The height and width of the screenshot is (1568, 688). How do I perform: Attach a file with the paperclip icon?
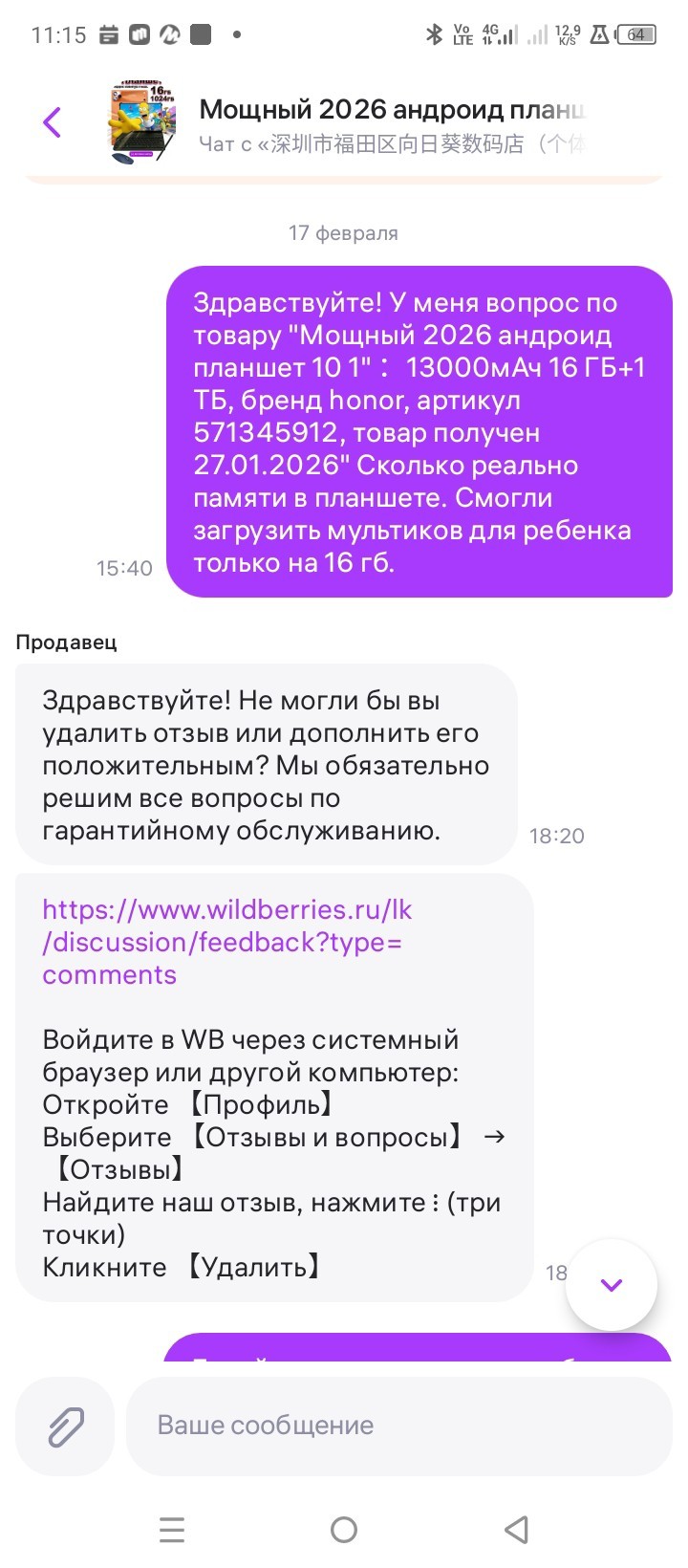tap(65, 1426)
